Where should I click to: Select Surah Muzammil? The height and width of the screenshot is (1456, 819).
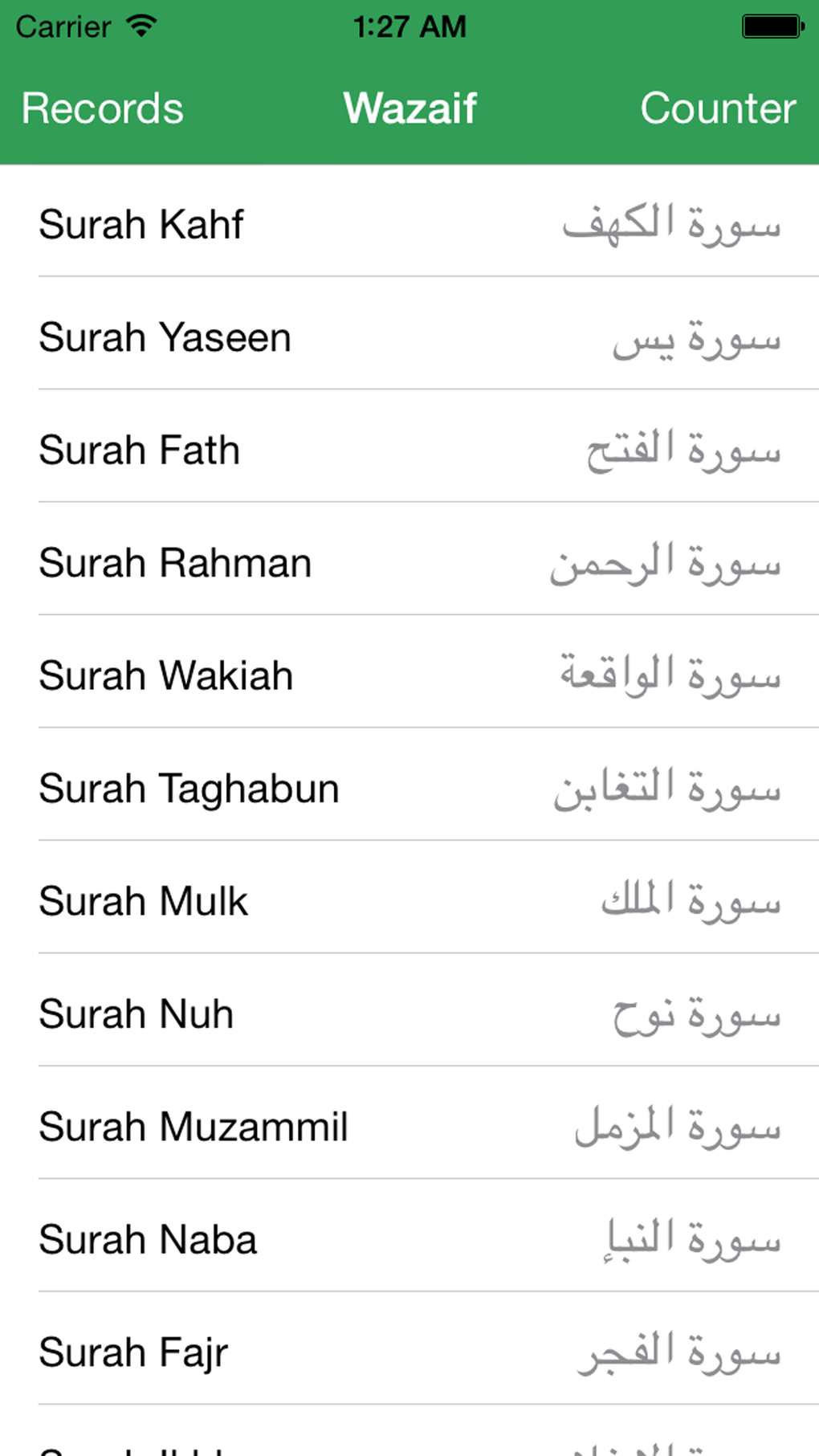(193, 1128)
